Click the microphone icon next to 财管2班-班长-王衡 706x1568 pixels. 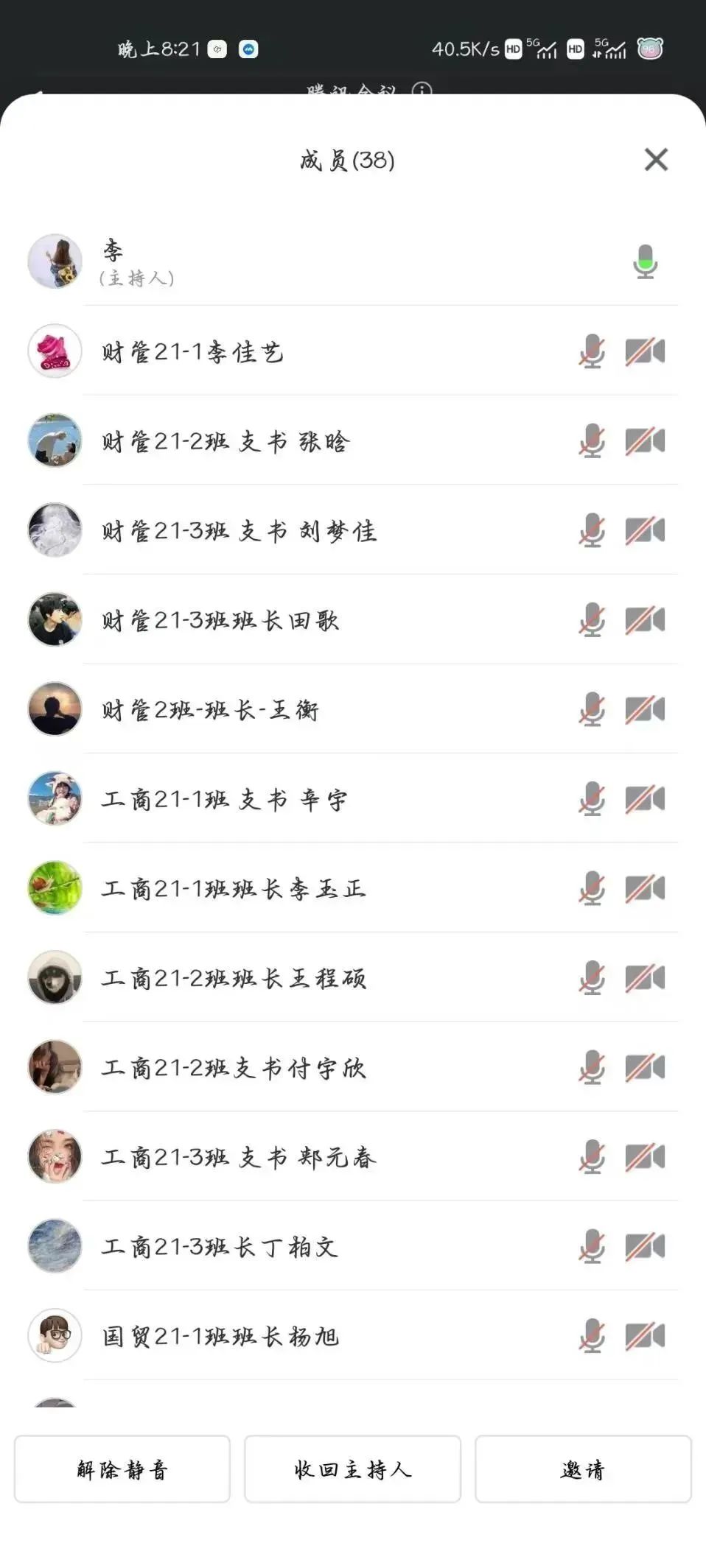(x=590, y=711)
